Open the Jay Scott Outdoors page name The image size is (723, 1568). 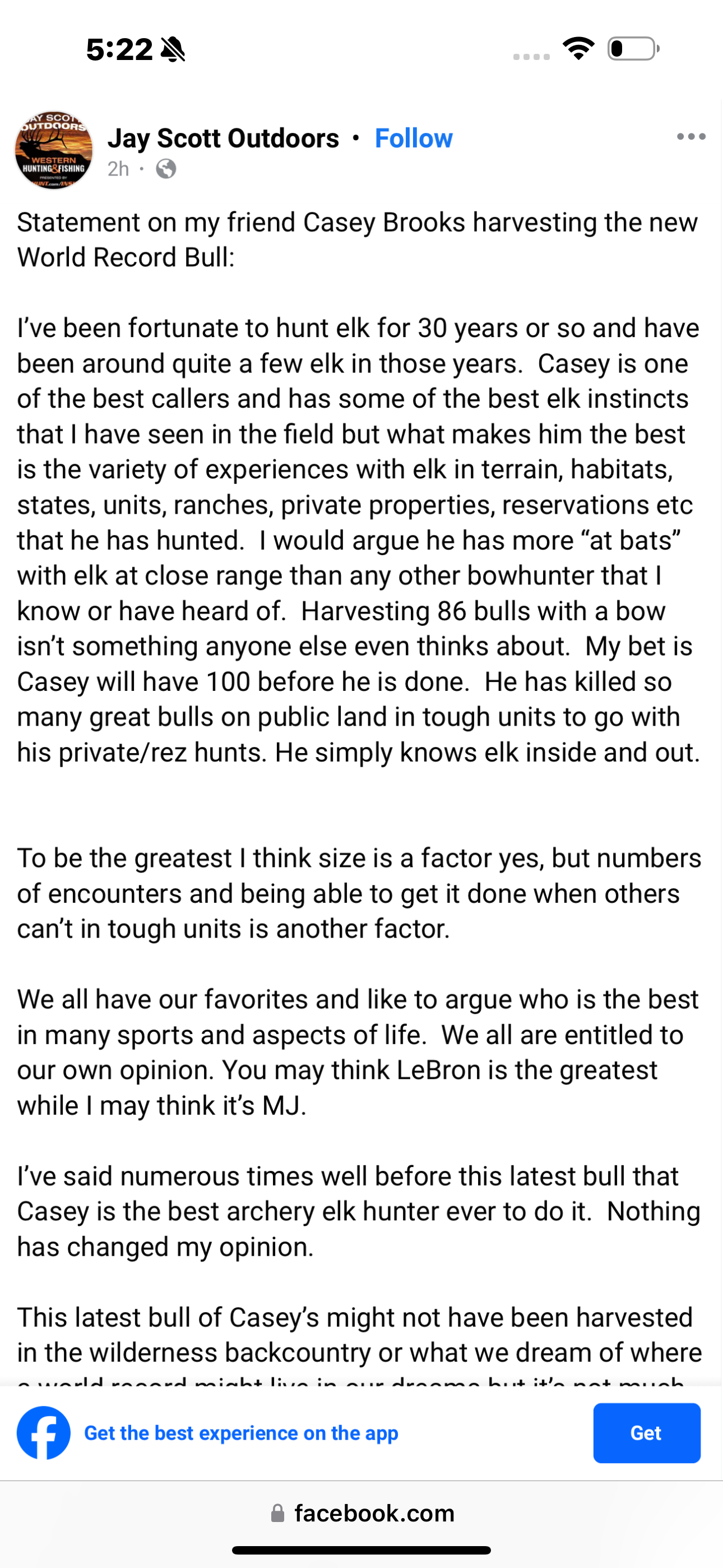[224, 138]
